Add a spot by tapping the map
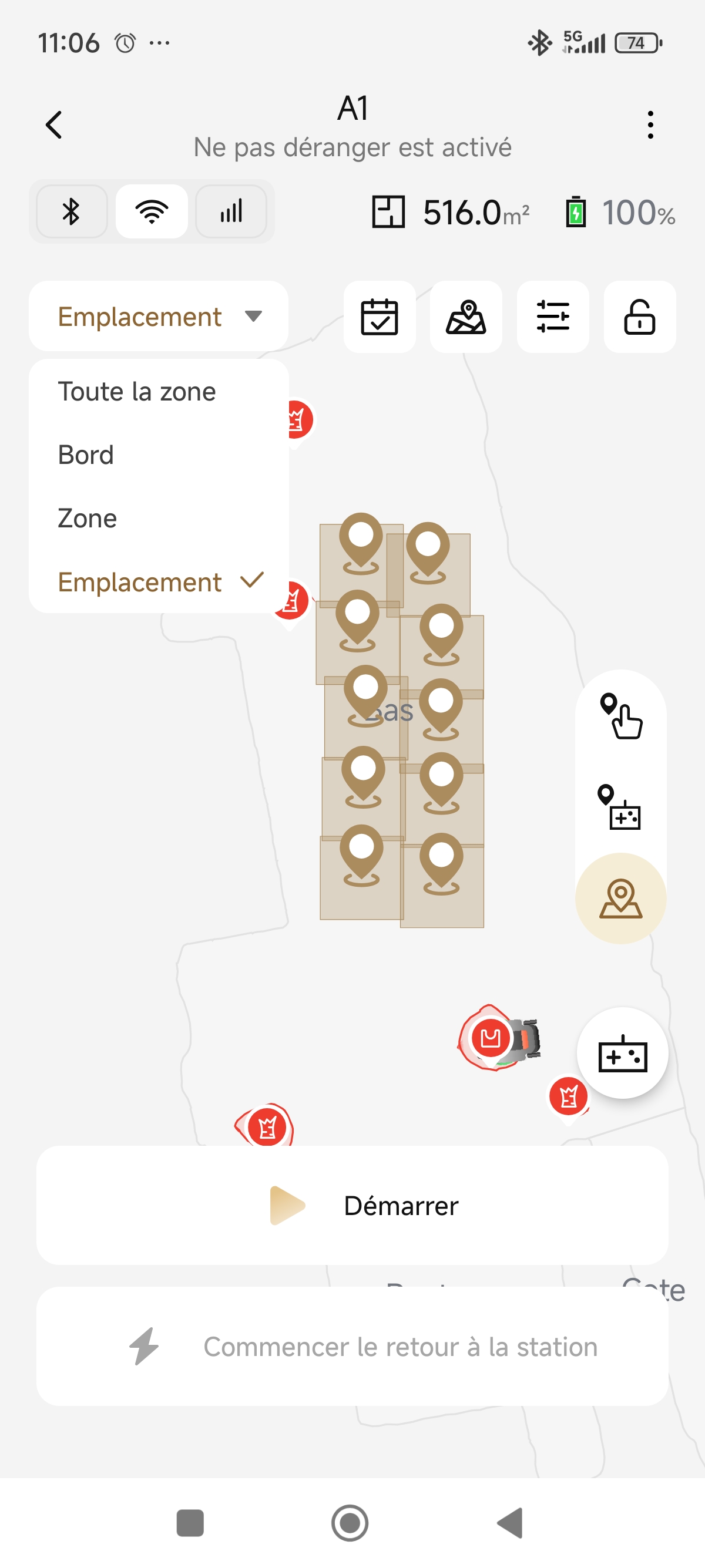 point(620,716)
